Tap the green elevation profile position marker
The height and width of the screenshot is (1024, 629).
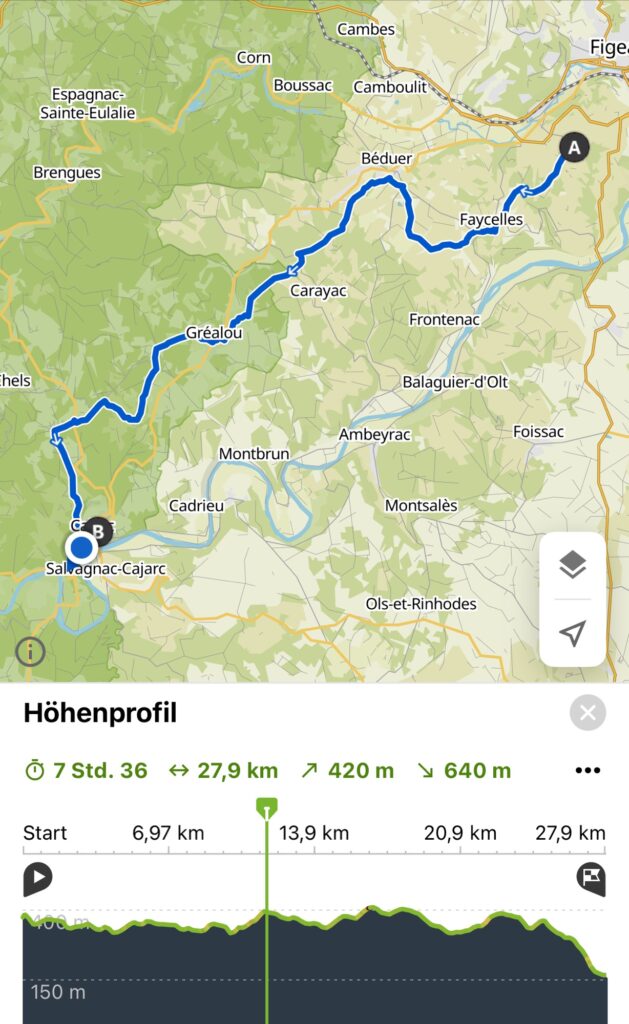click(266, 809)
